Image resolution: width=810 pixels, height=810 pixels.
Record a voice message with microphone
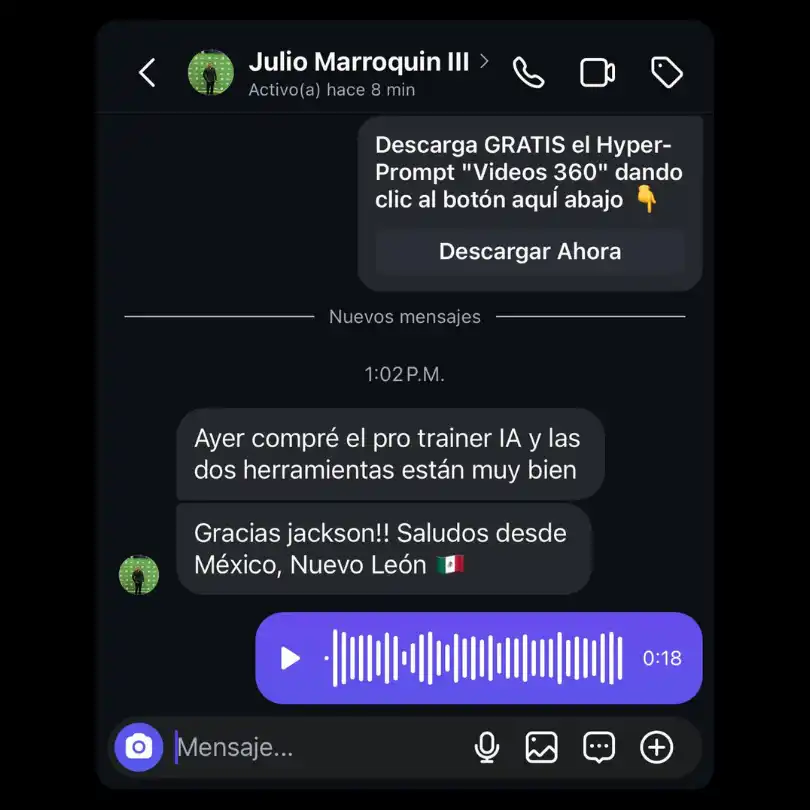[x=487, y=747]
